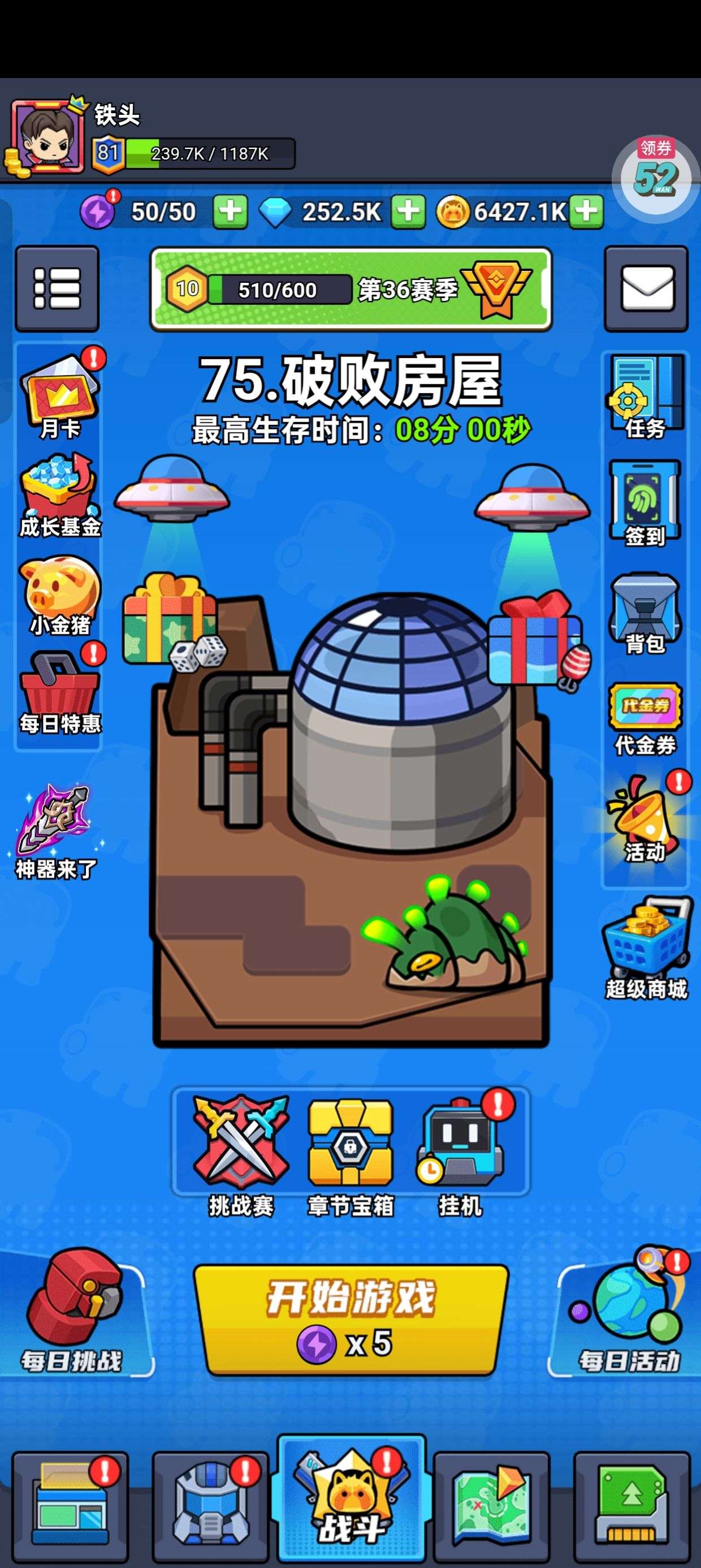Add more energy with the plus button
The image size is (701, 1568).
point(230,211)
